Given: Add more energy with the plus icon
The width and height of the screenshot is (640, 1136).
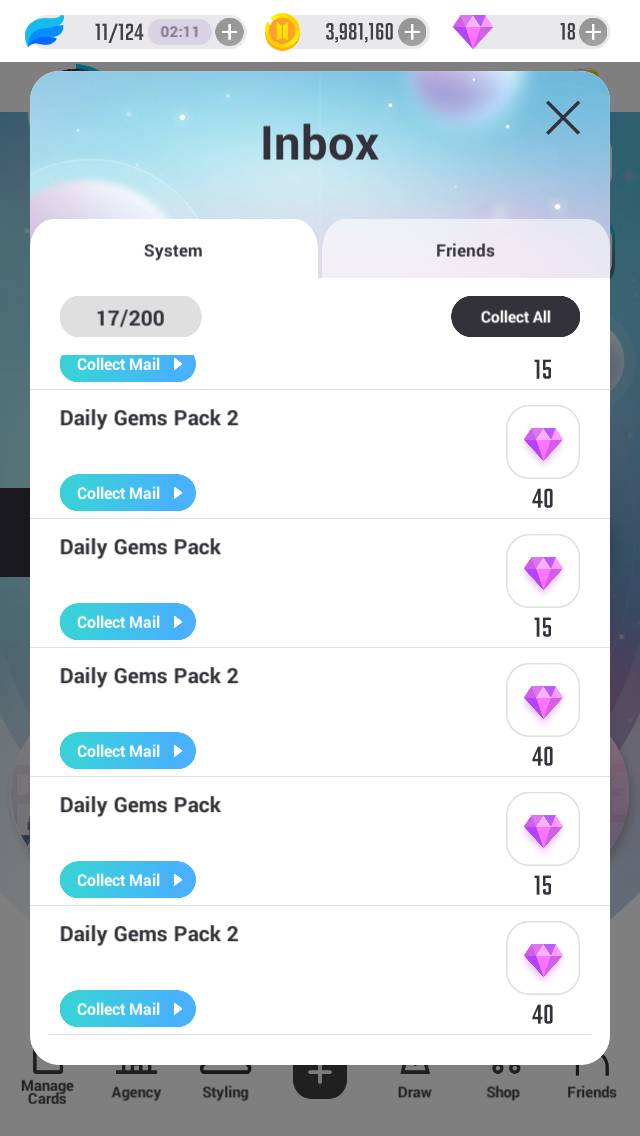Looking at the screenshot, I should click(229, 32).
